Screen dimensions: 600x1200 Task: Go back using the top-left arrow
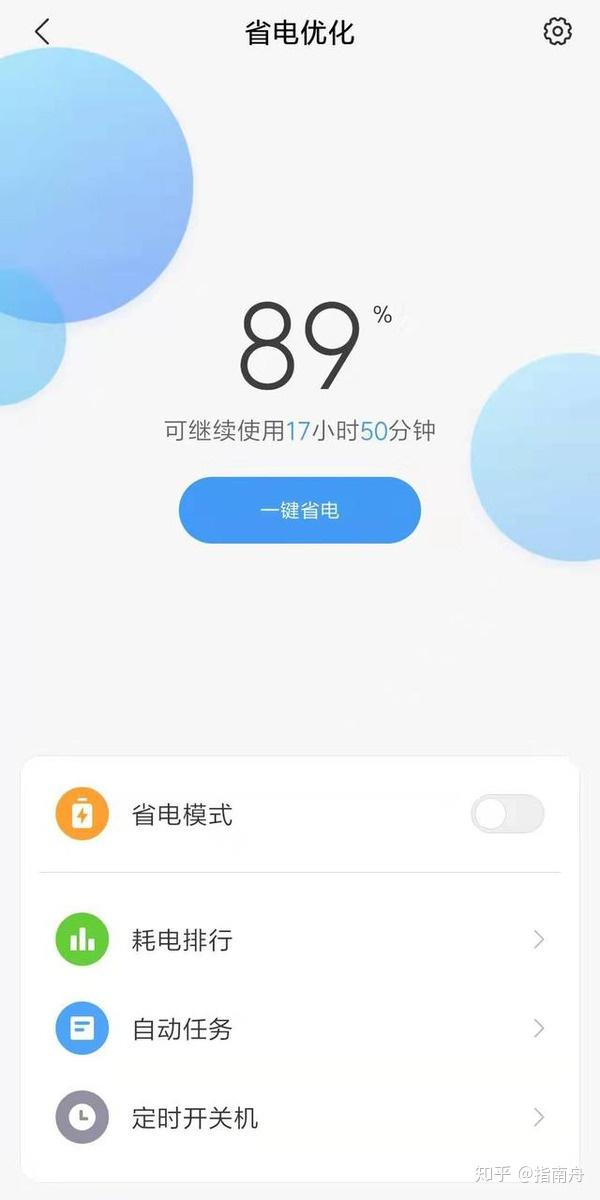[x=42, y=31]
